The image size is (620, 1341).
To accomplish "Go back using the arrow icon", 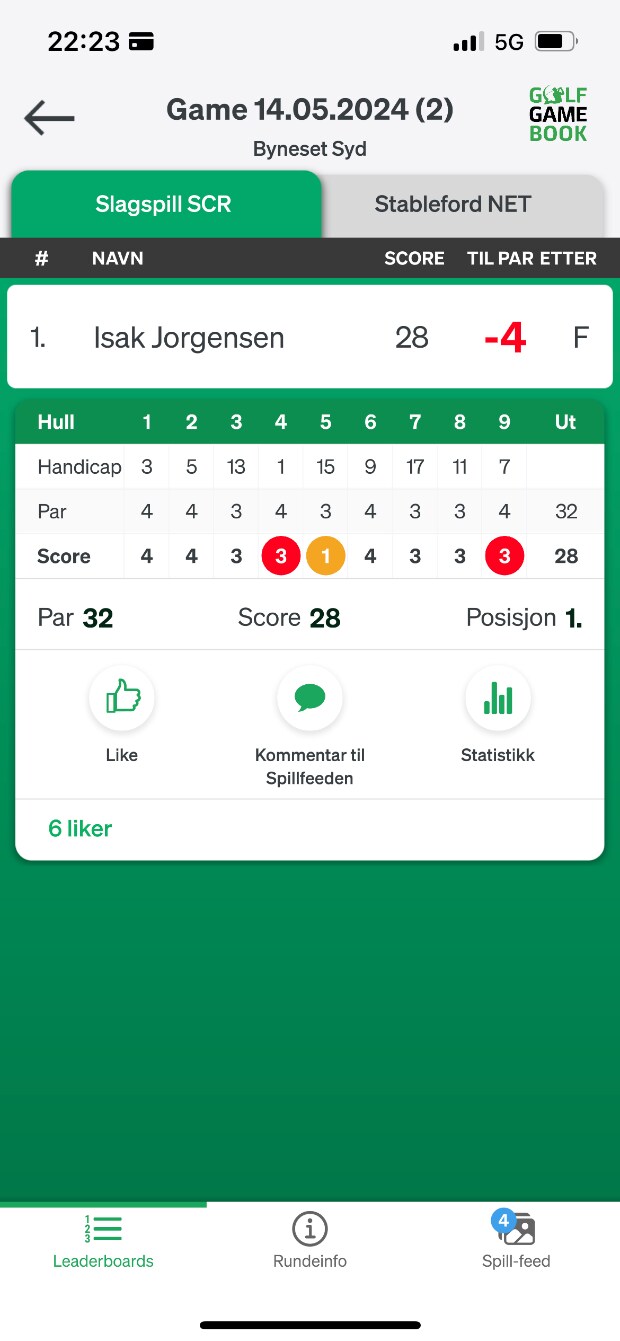I will [50, 119].
